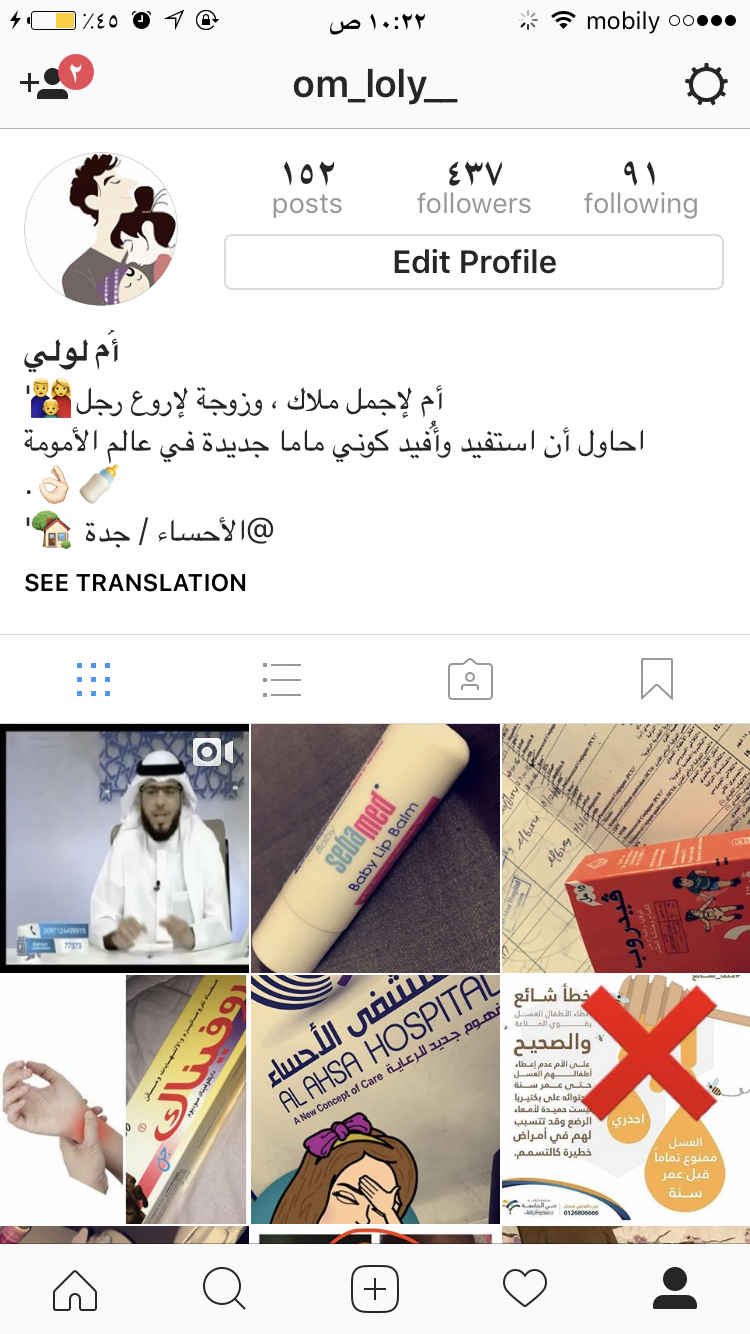Viewport: 750px width, 1334px height.
Task: Open the profile picture
Action: pyautogui.click(x=100, y=229)
